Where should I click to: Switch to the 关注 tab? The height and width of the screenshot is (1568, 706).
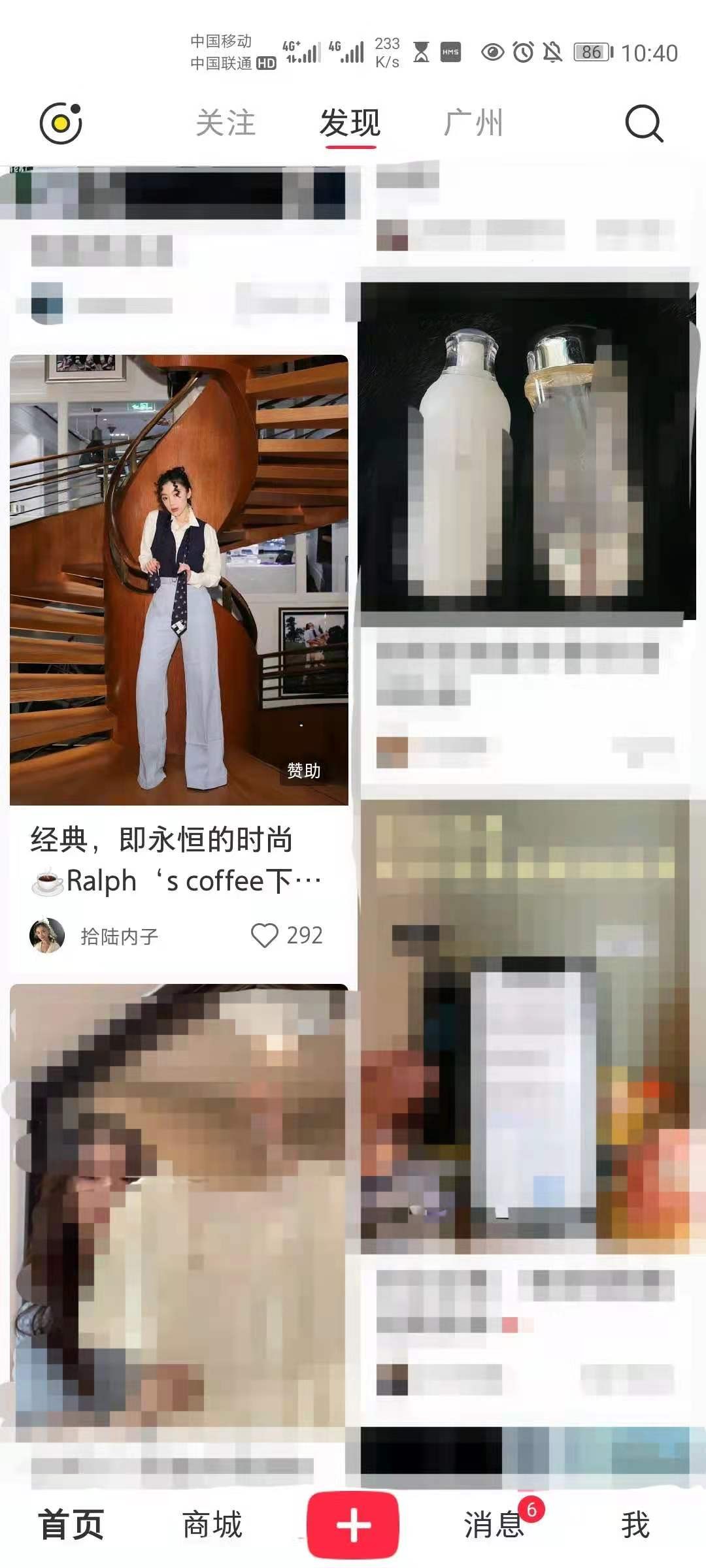[x=226, y=123]
